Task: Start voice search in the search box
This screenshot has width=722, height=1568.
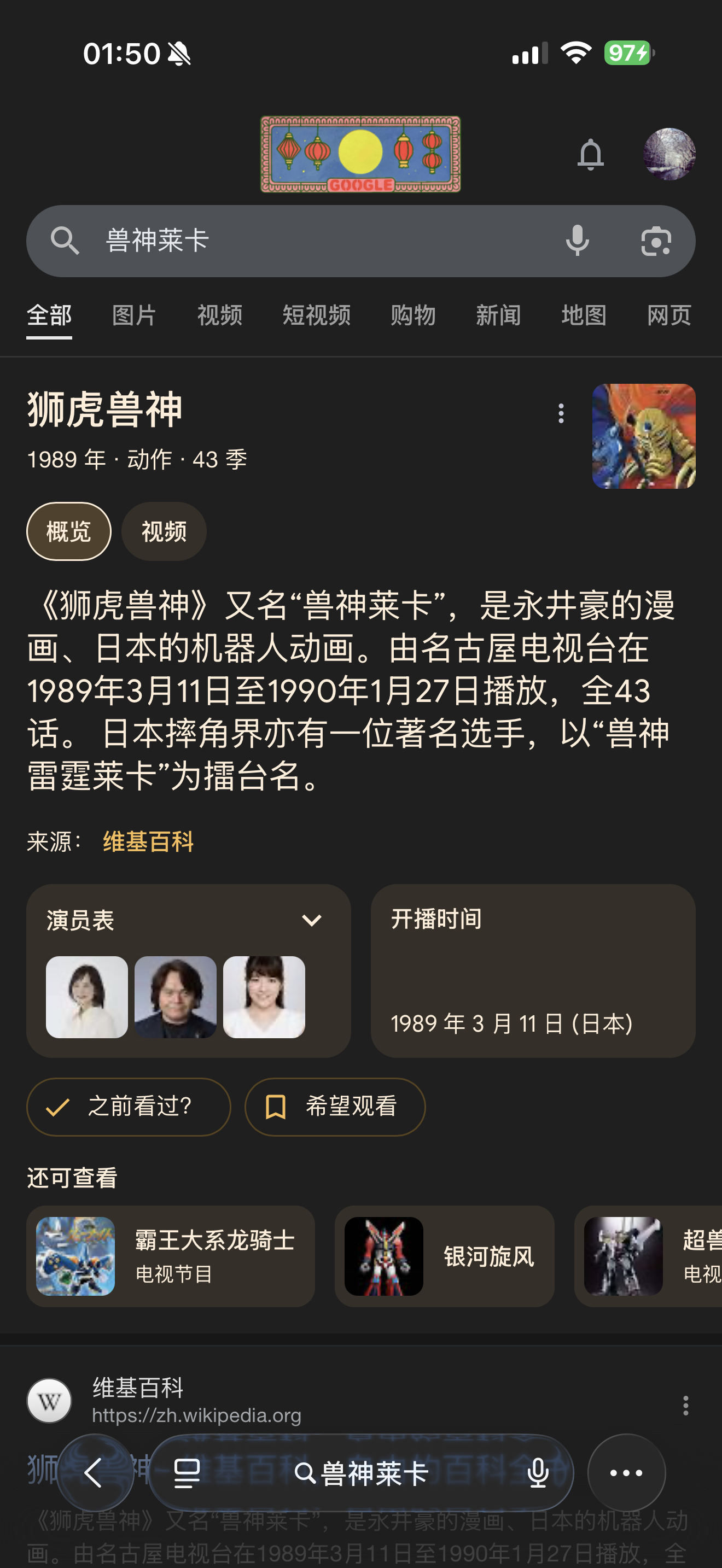Action: point(577,241)
